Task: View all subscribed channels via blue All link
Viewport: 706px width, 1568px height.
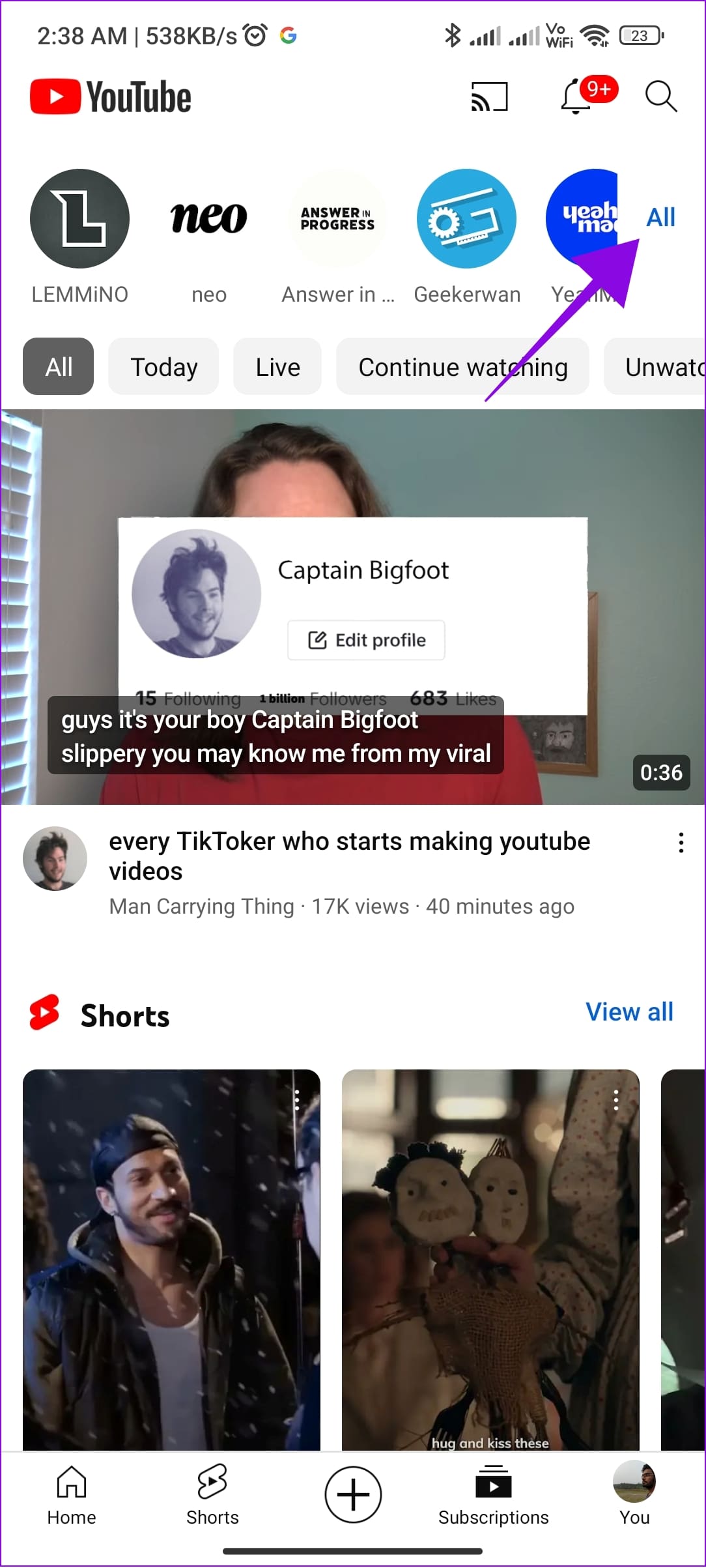Action: click(660, 217)
